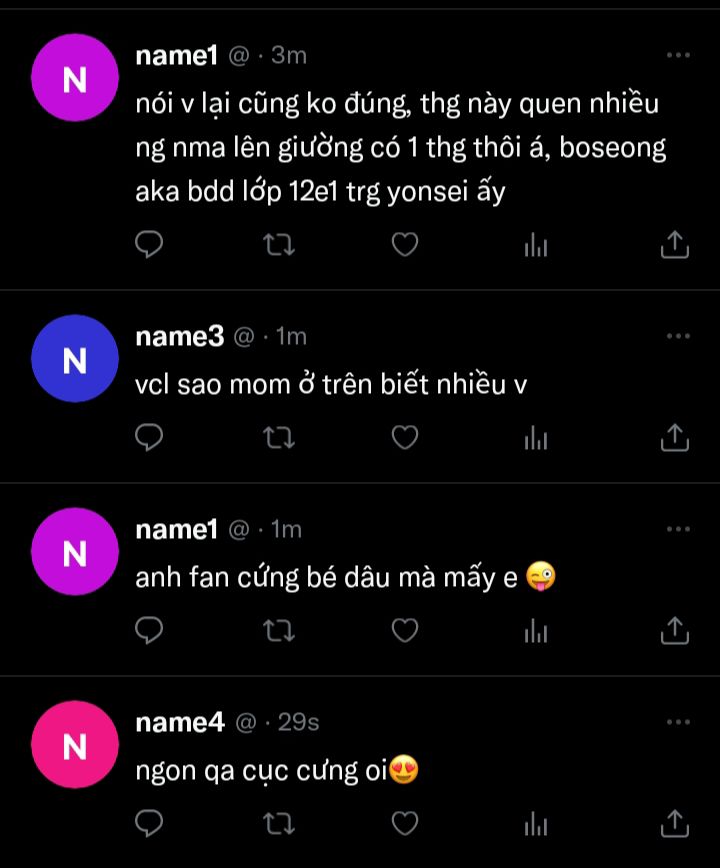The height and width of the screenshot is (868, 720).
Task: Retweet name3's 'vcl sao mom' tweet
Action: pyautogui.click(x=275, y=436)
